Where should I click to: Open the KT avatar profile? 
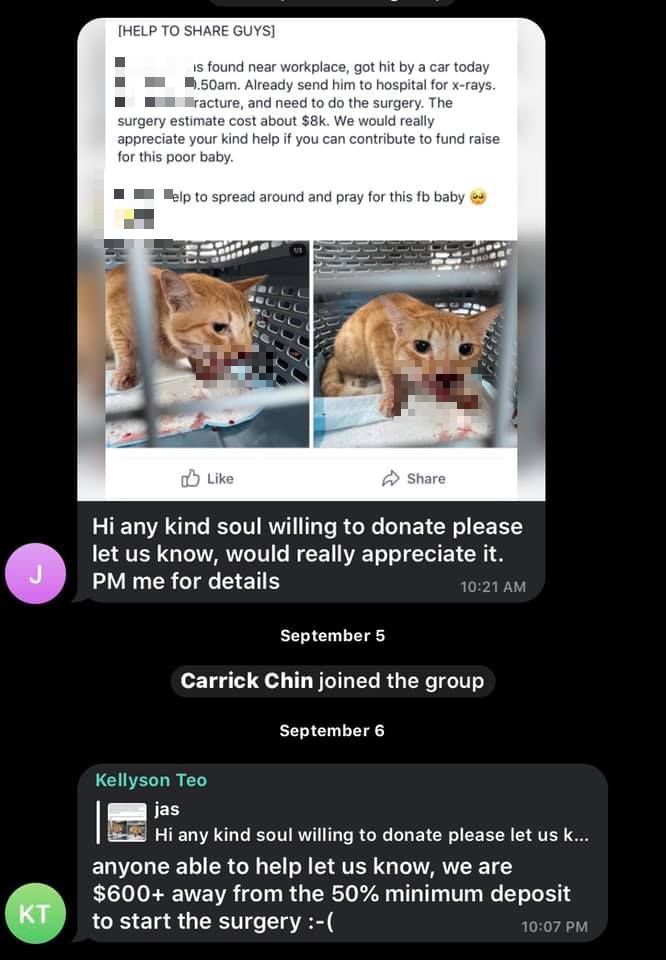pyautogui.click(x=35, y=913)
